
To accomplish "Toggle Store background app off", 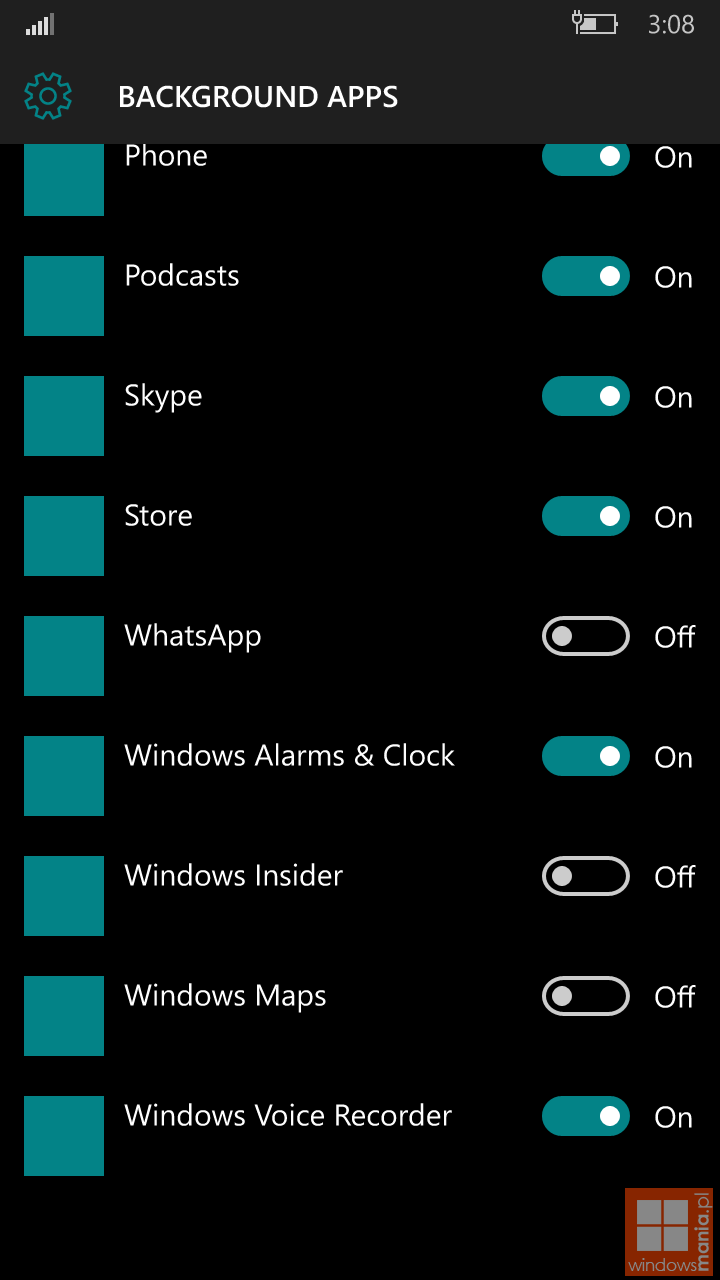I will click(x=585, y=516).
